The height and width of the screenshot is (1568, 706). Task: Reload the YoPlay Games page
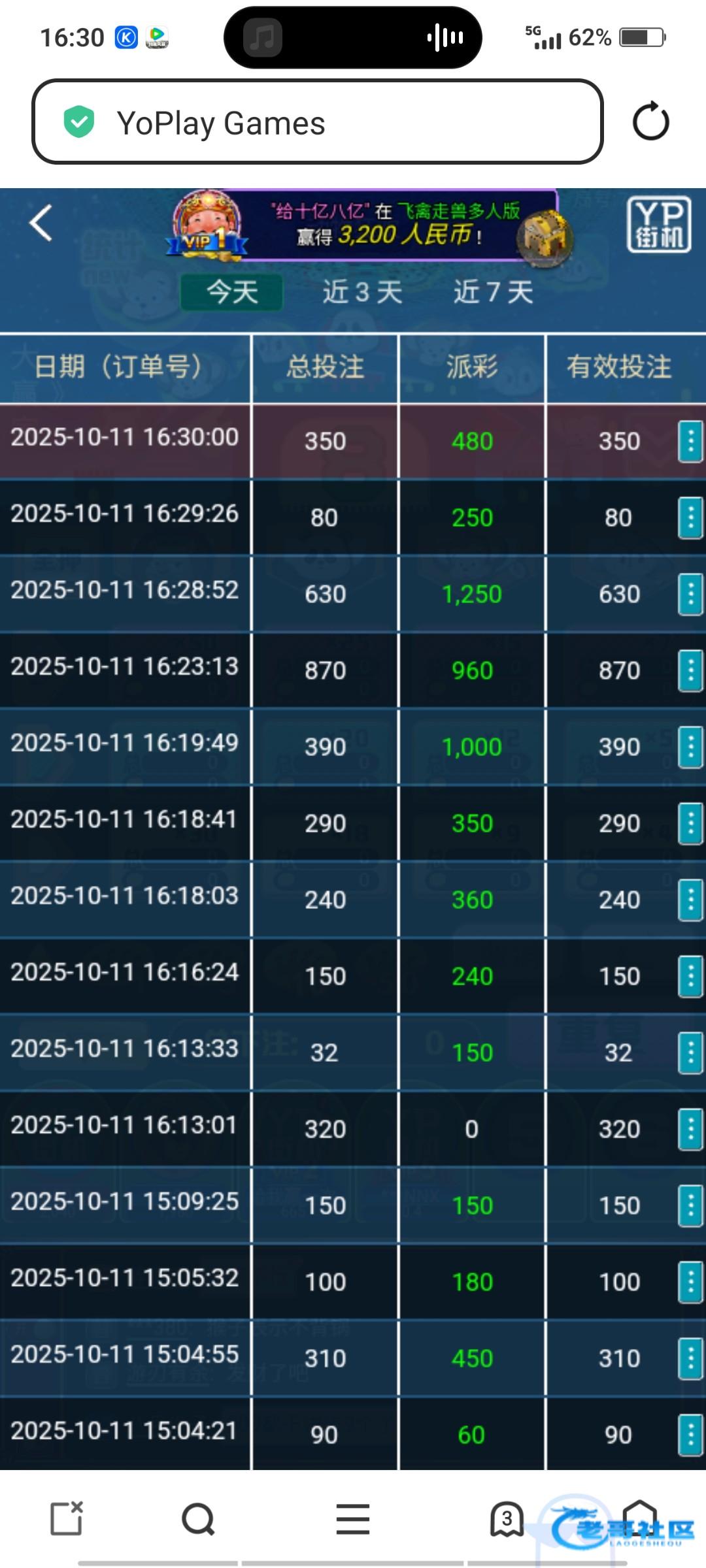(650, 122)
